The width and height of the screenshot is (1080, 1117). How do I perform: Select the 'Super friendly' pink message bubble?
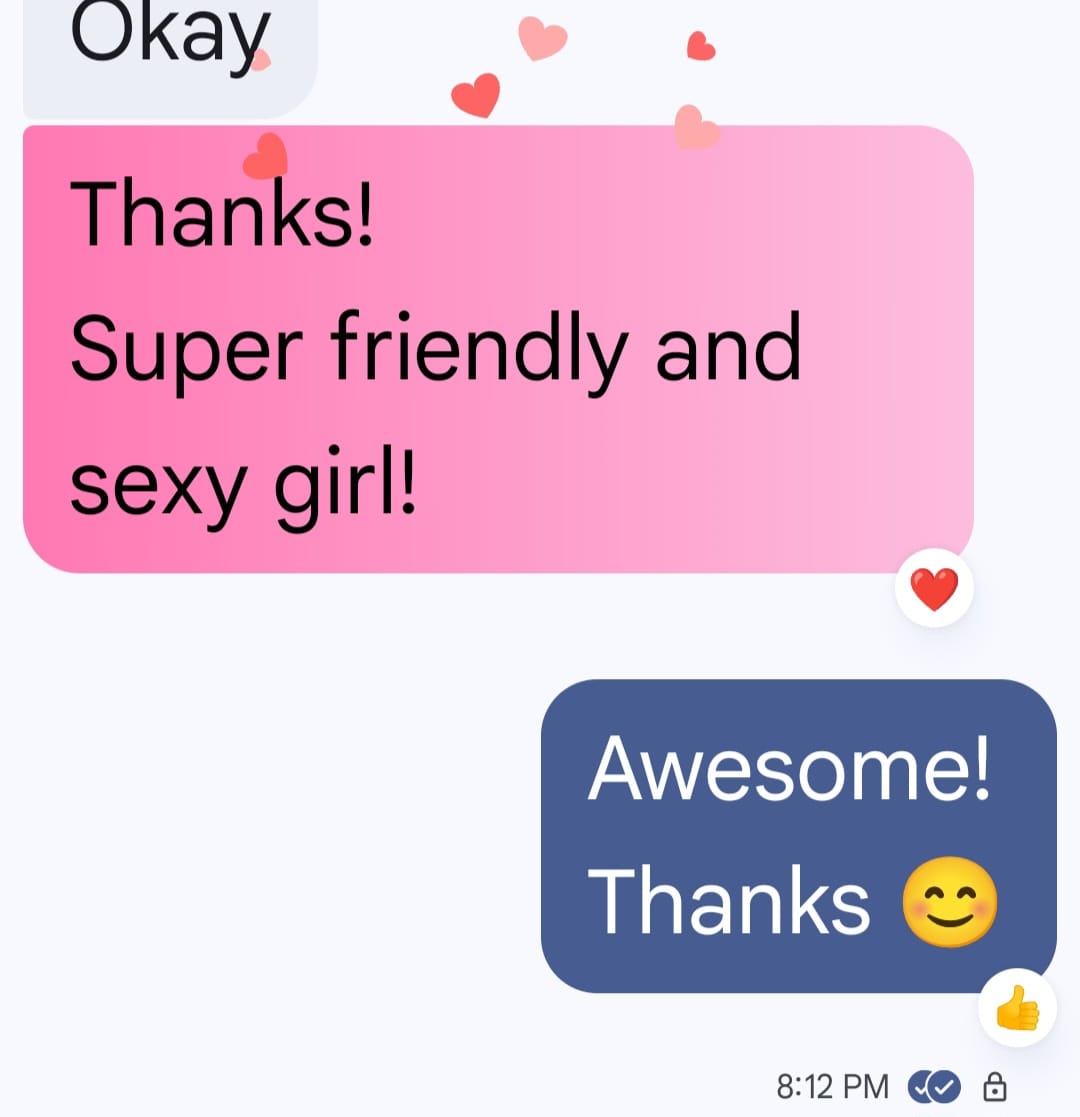click(x=497, y=349)
